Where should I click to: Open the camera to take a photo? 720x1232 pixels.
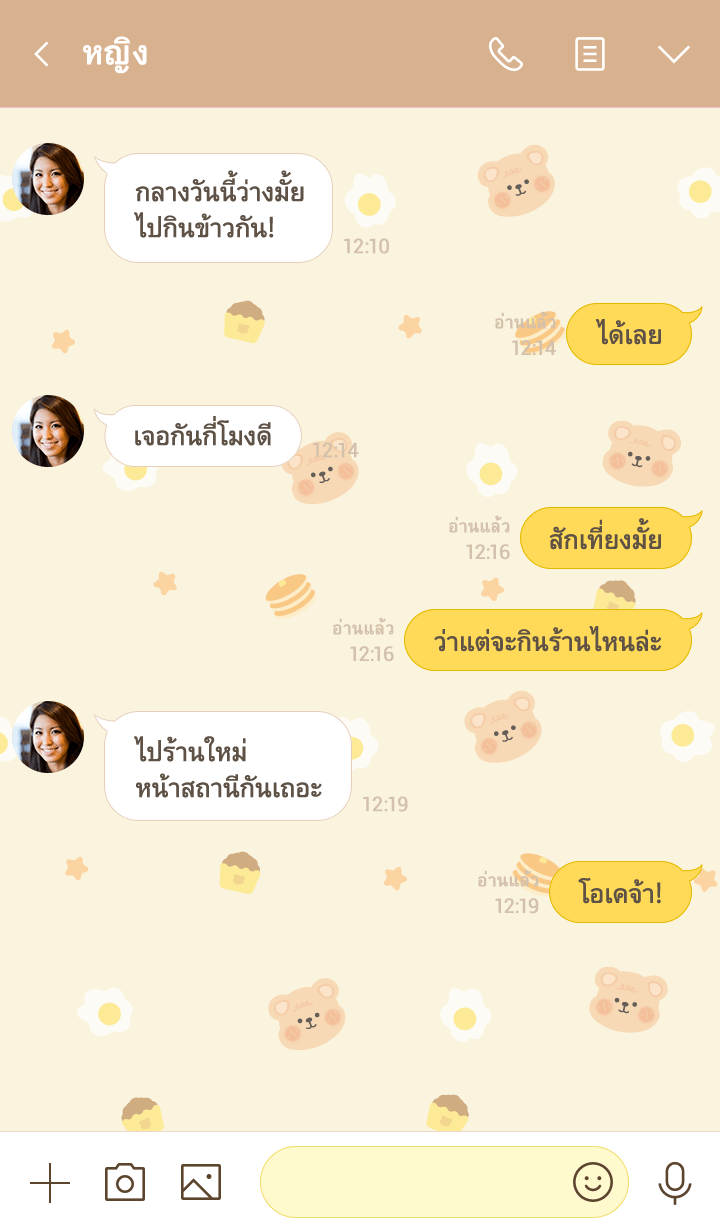125,1183
